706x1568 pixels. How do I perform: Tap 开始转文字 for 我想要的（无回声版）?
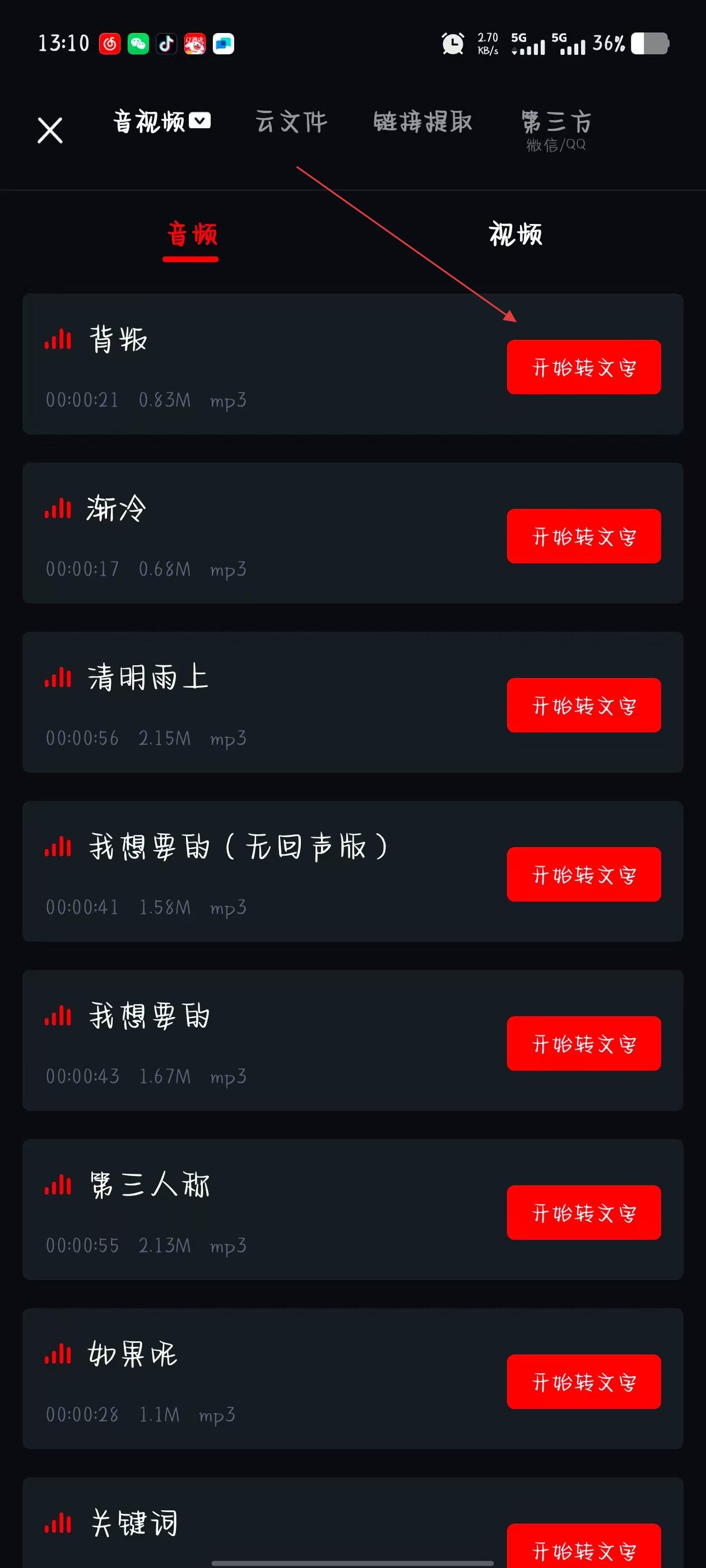(583, 875)
